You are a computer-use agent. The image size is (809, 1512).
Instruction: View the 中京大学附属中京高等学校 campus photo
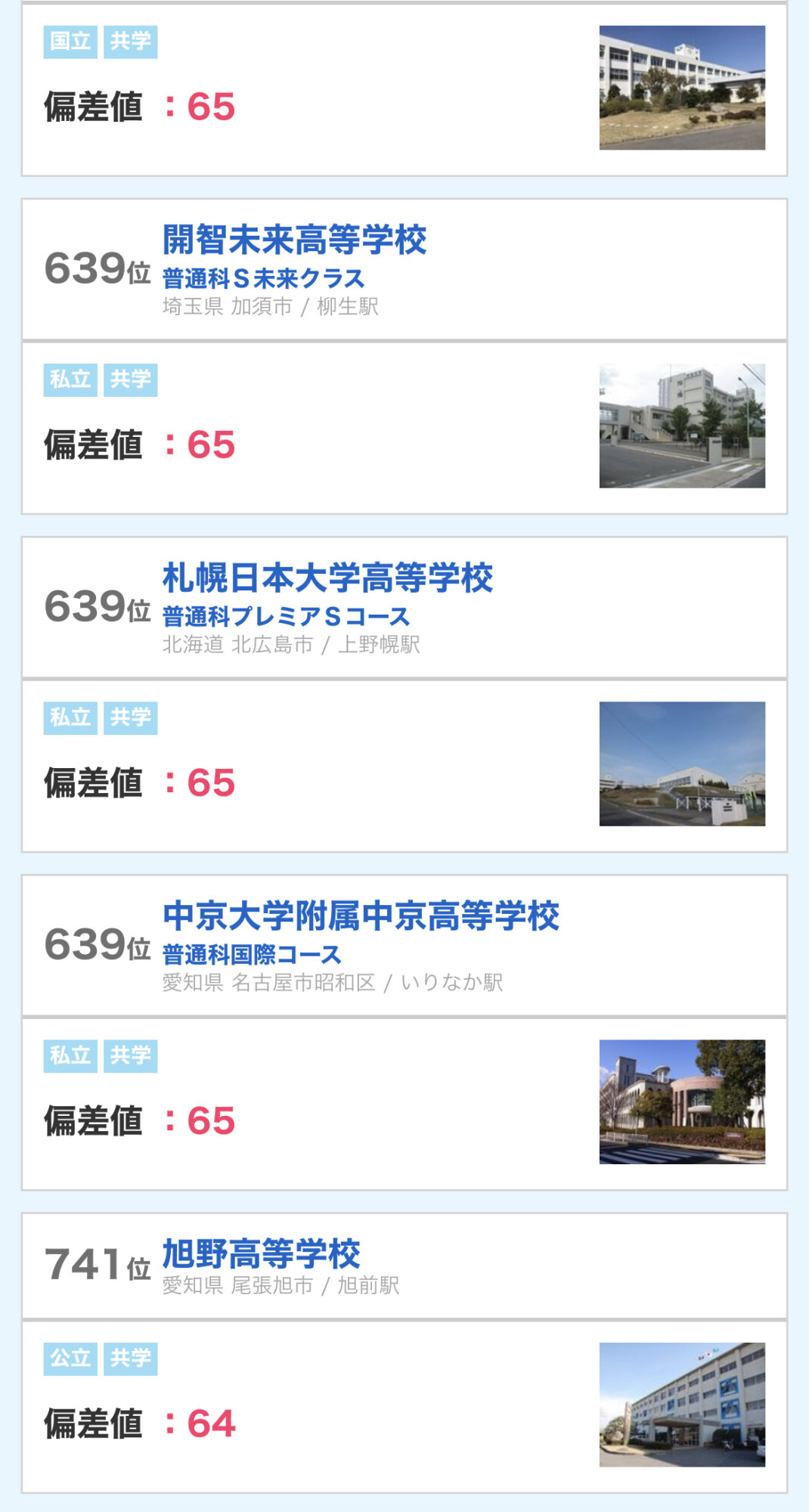681,1101
